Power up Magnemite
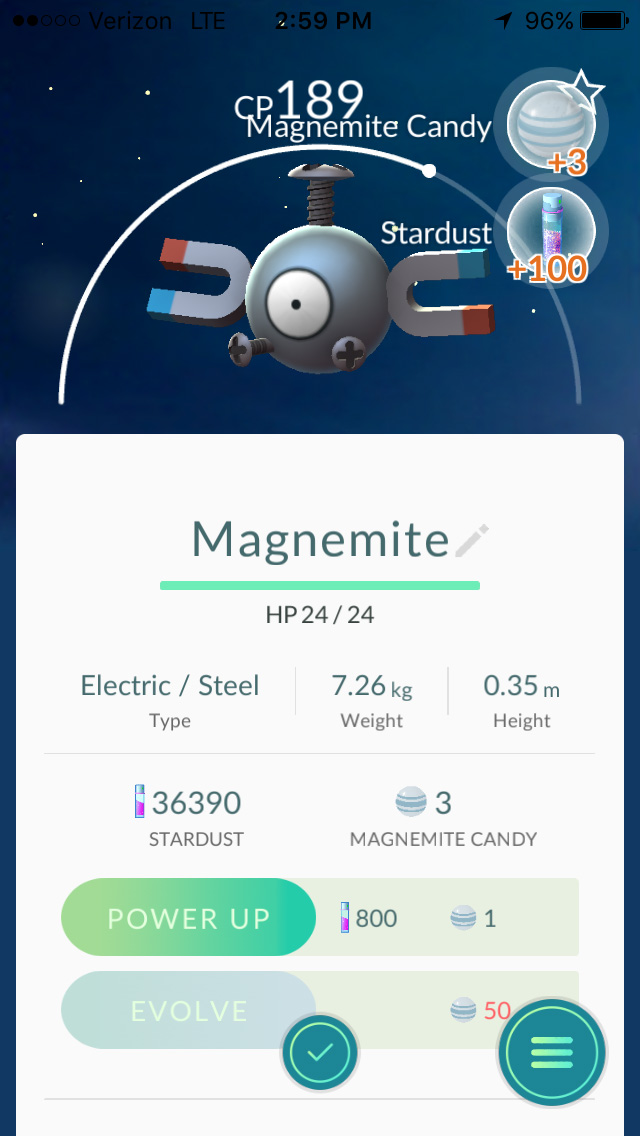The width and height of the screenshot is (640, 1136). (189, 917)
